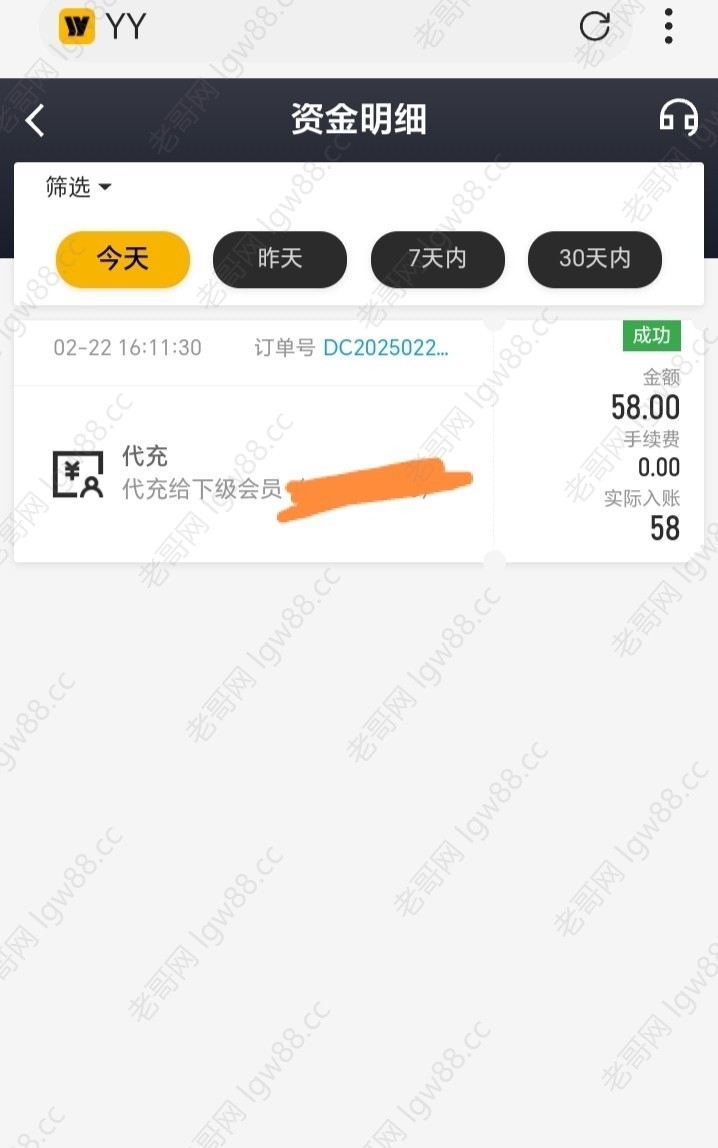This screenshot has height=1148, width=718.
Task: Select the 今天 filter
Action: [123, 259]
